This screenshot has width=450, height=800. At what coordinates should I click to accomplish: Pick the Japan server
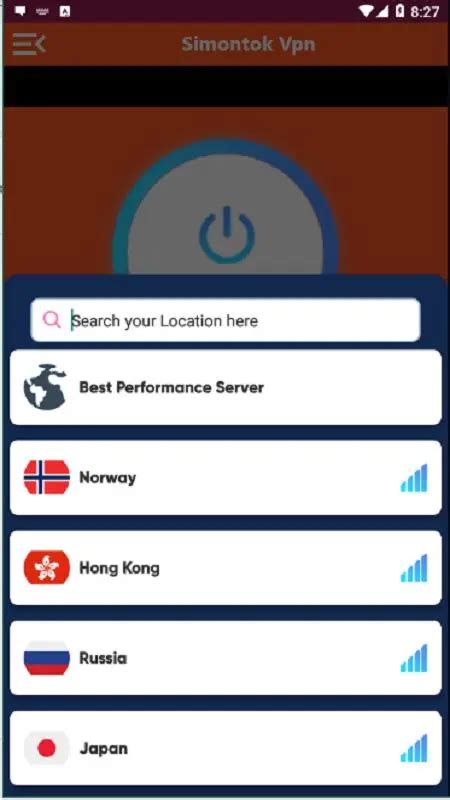point(225,748)
